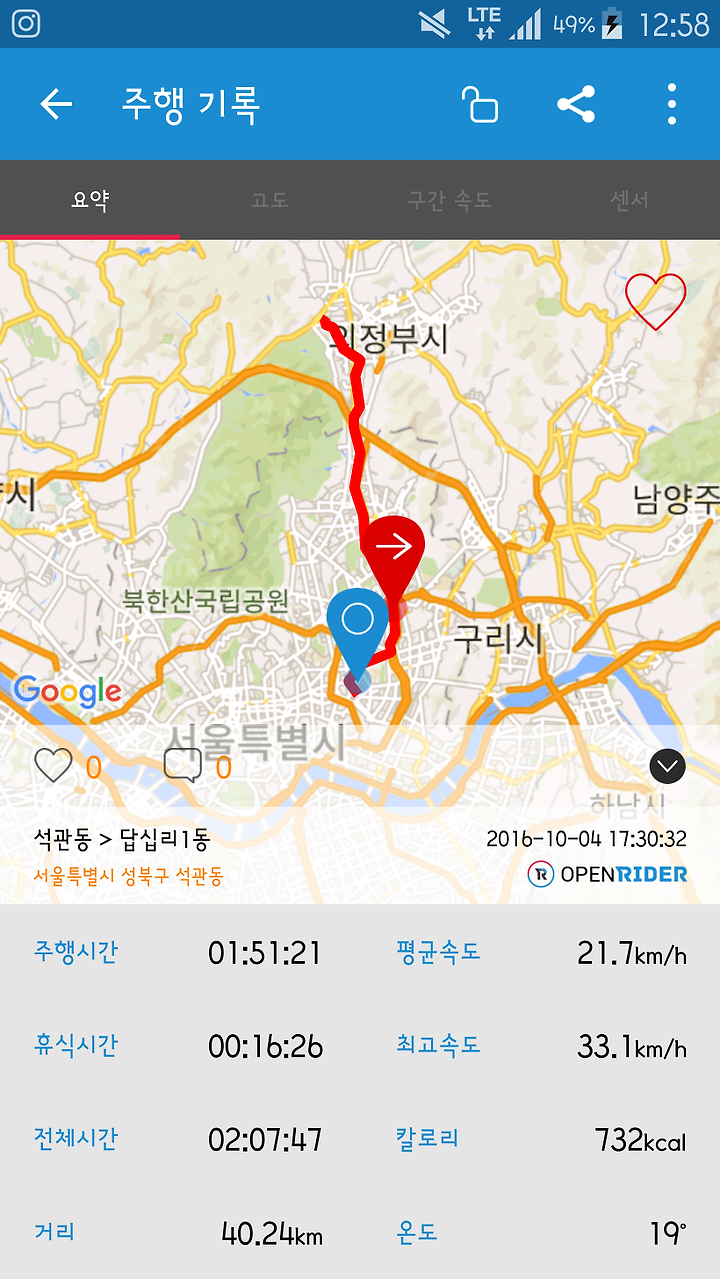Switch to the 구간 속도 tab
Screen dimensions: 720x1279
coord(450,200)
